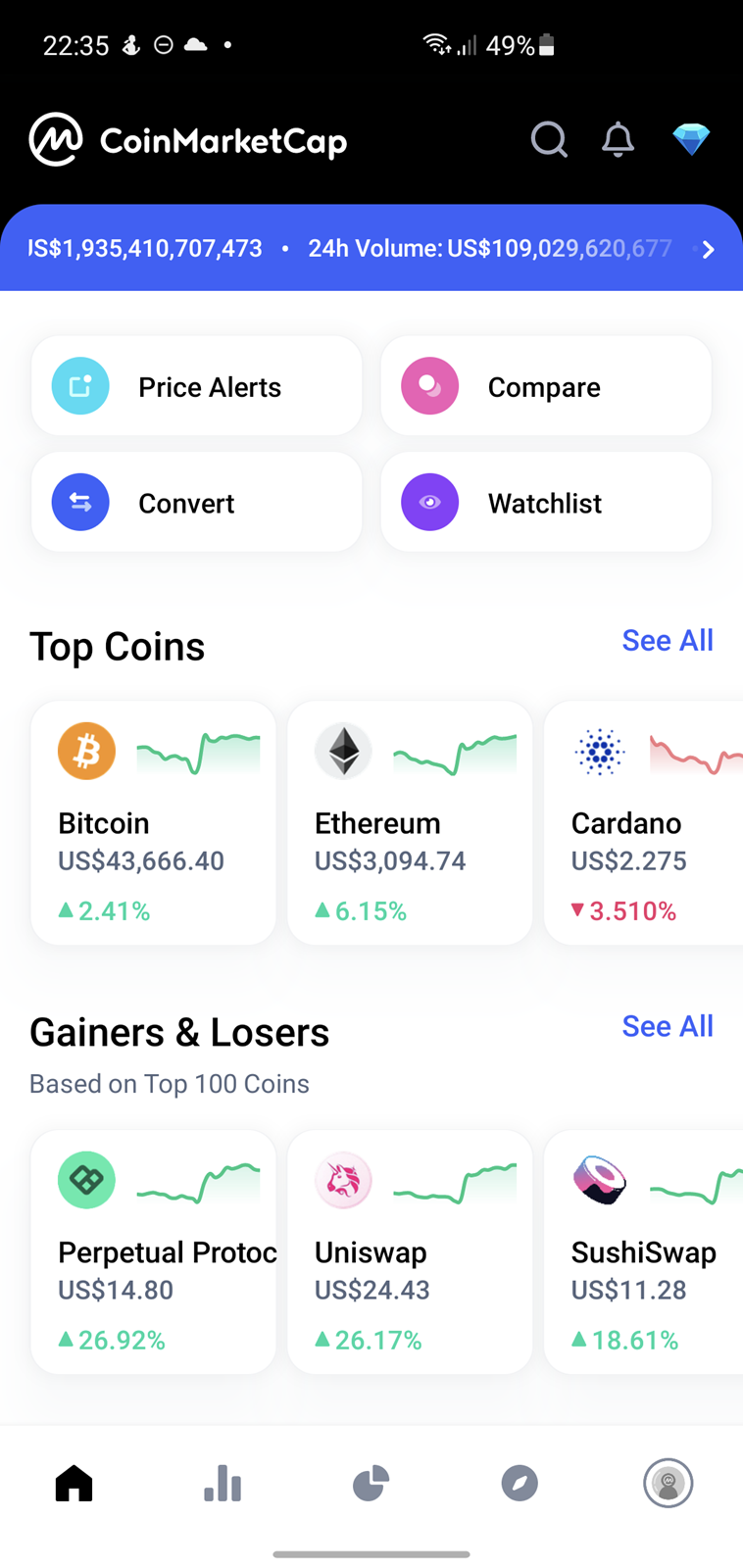This screenshot has width=743, height=1568.
Task: Open the Uniswap card
Action: 410,1251
